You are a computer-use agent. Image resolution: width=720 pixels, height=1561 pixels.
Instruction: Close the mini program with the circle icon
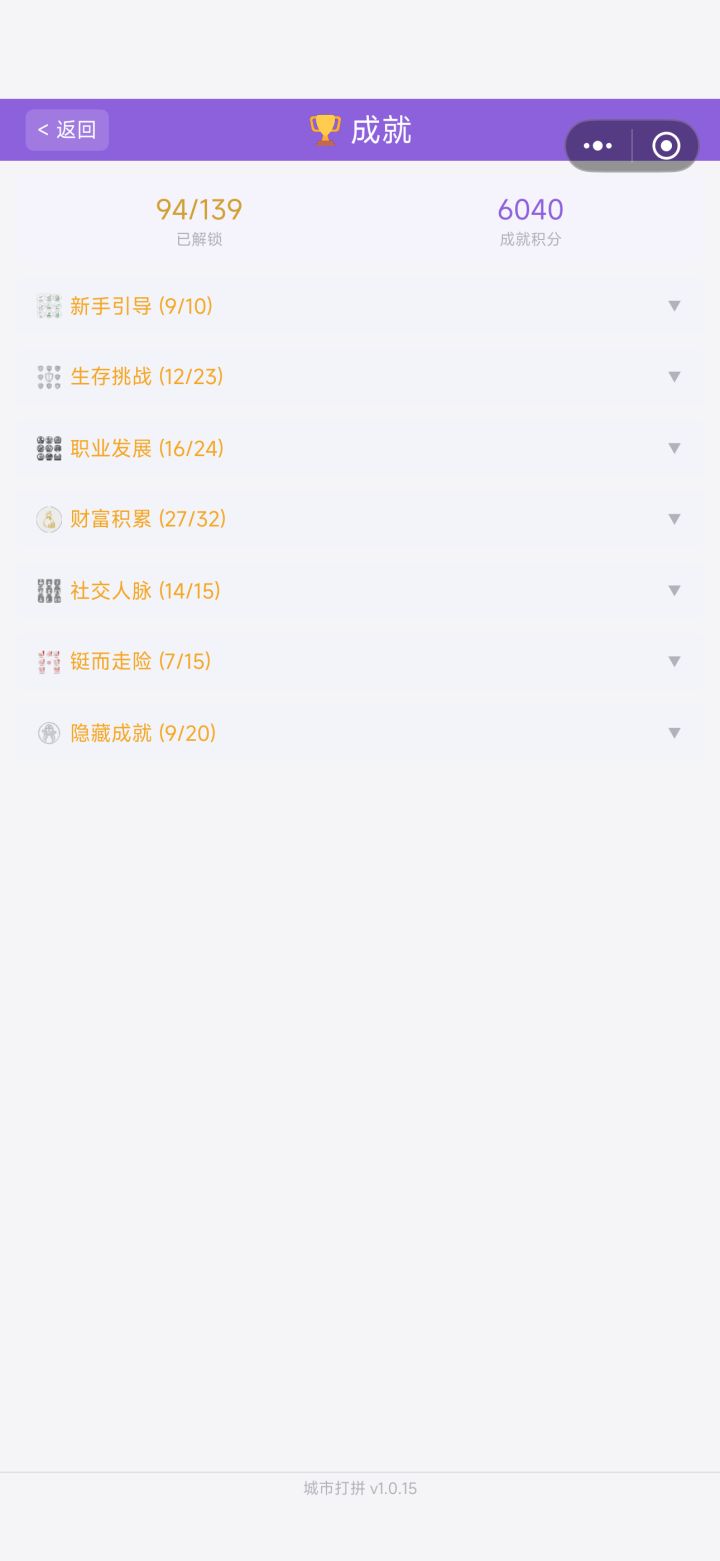(x=666, y=146)
